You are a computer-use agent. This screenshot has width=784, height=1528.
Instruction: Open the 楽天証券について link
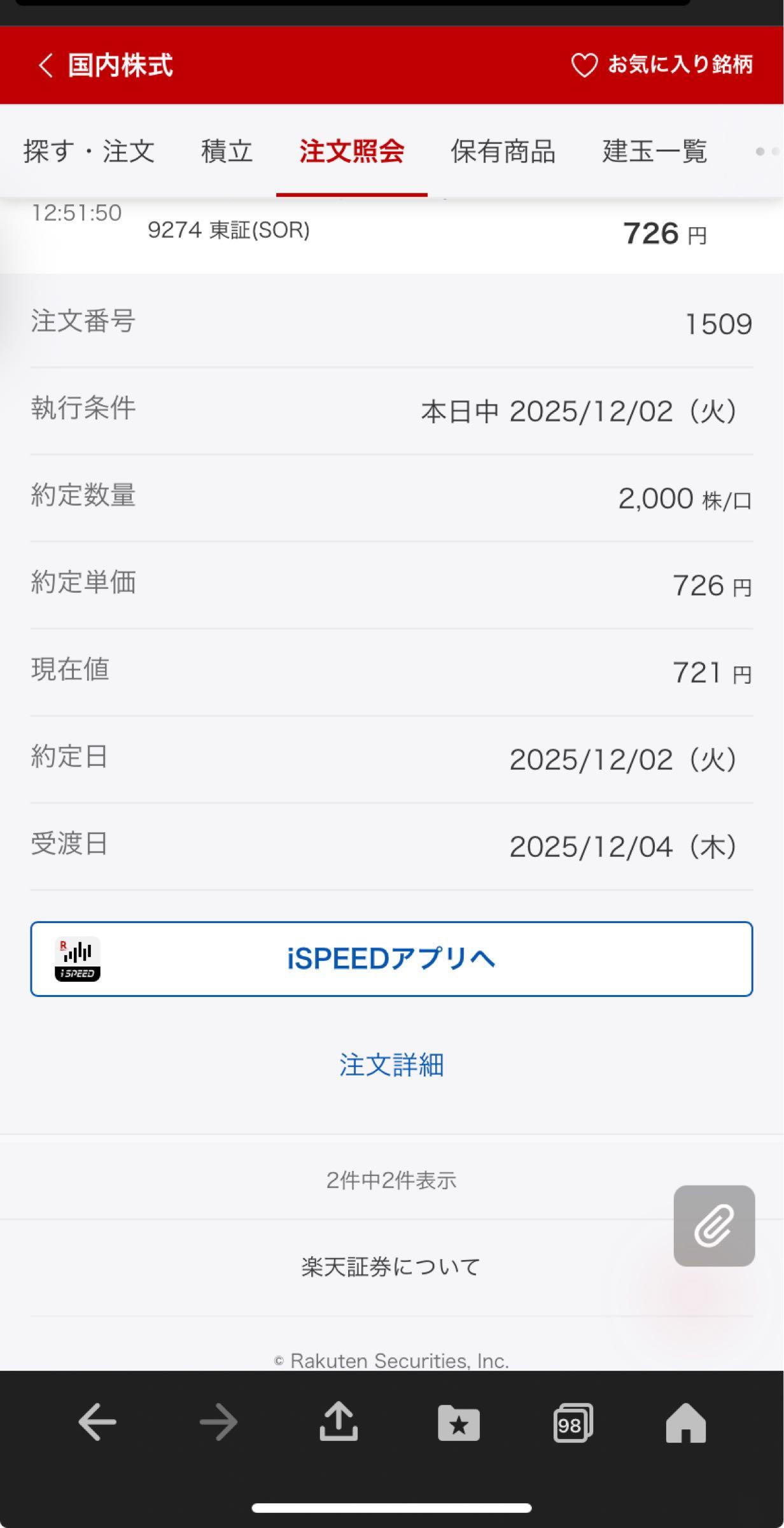pyautogui.click(x=391, y=1266)
